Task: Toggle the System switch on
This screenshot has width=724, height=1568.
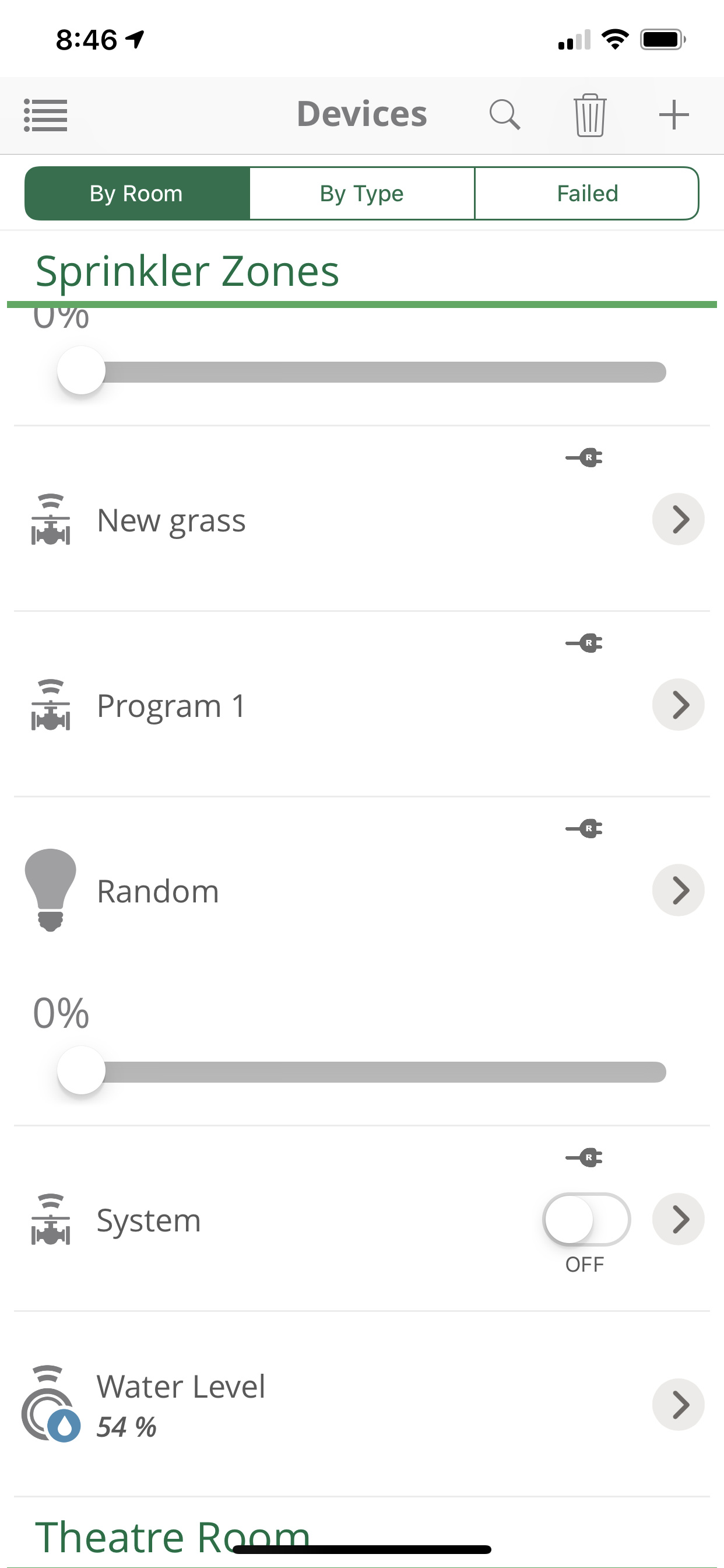Action: click(x=586, y=1219)
